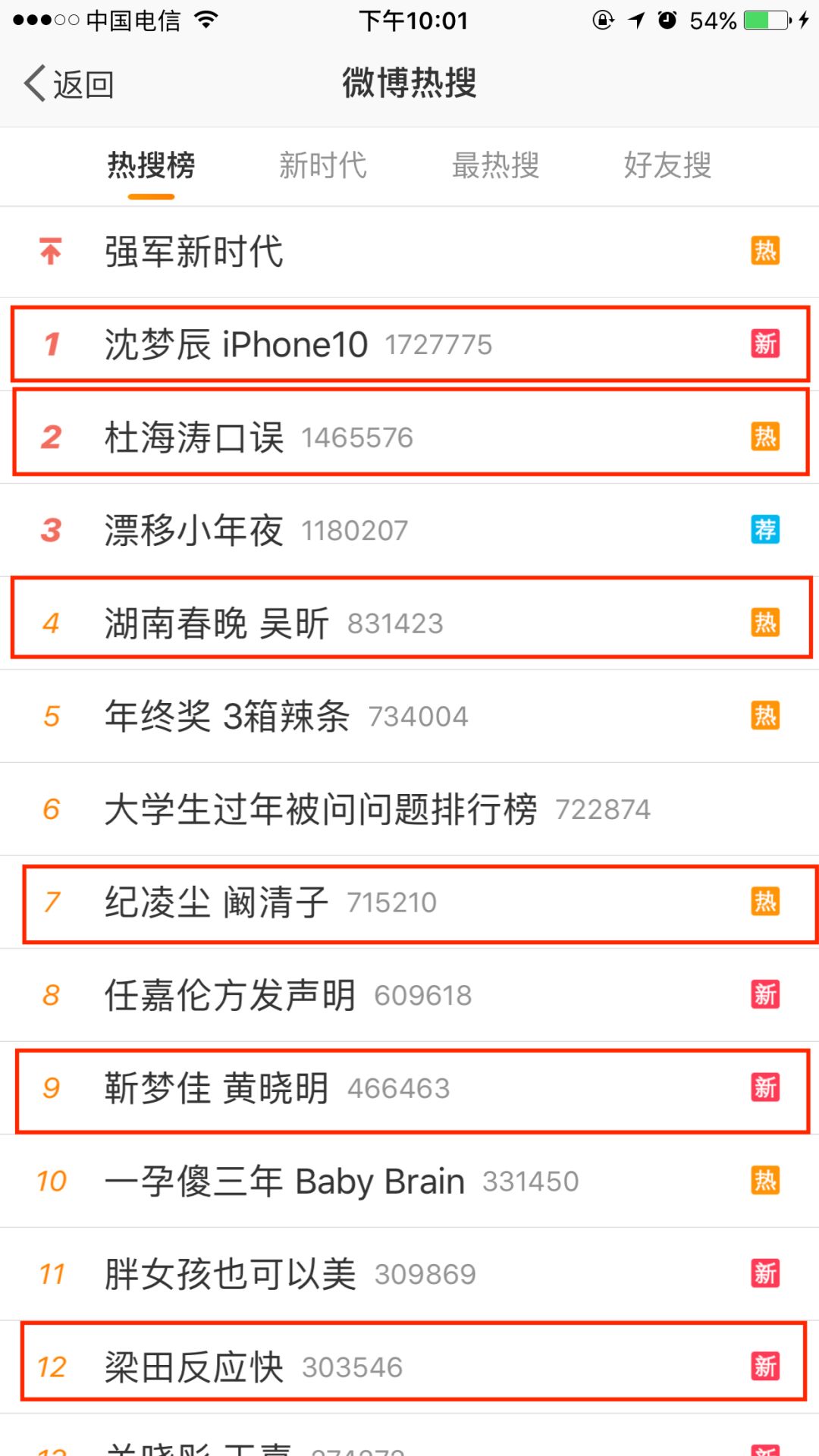Open 任嘉伦方发声明 topic
The width and height of the screenshot is (819, 1456).
pos(230,995)
